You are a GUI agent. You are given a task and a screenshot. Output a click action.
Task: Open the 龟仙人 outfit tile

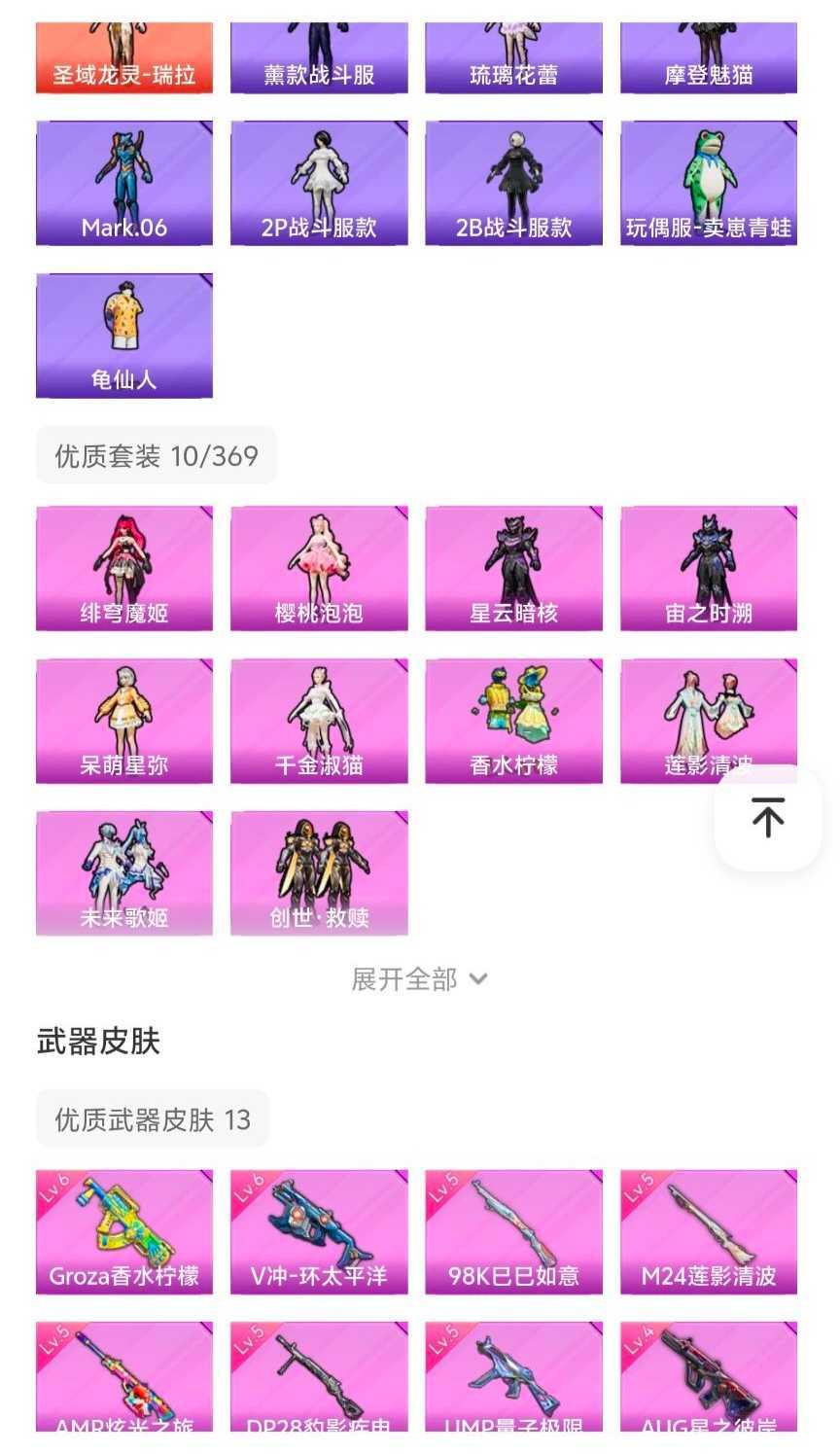click(x=124, y=336)
